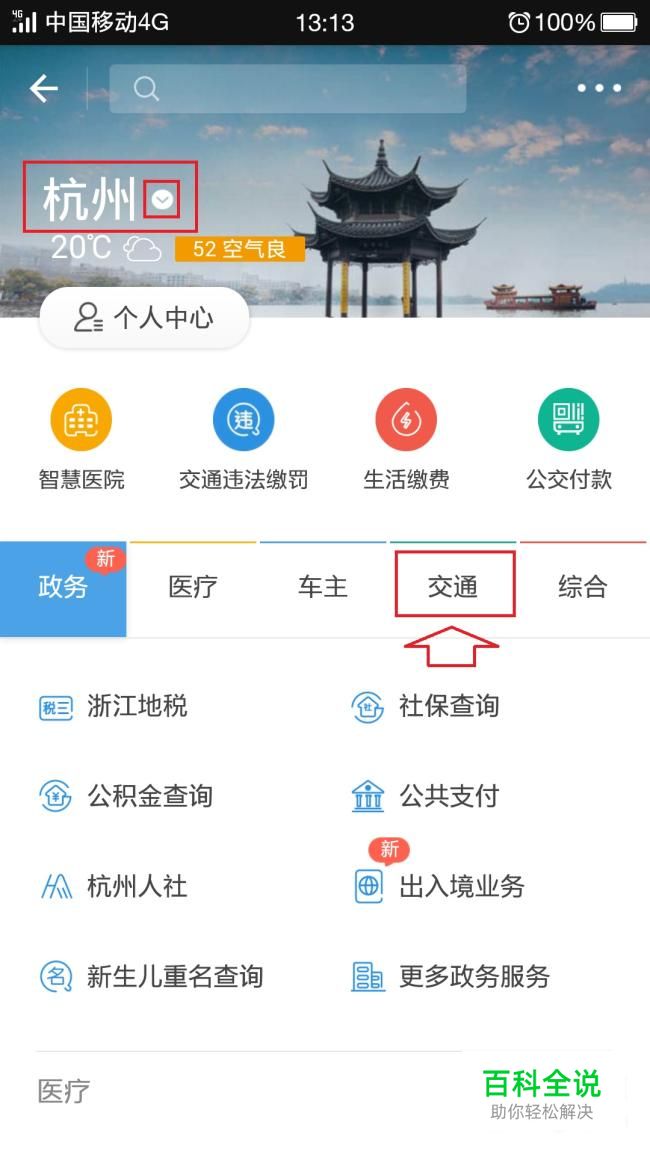Open 浙江地税

tap(113, 707)
